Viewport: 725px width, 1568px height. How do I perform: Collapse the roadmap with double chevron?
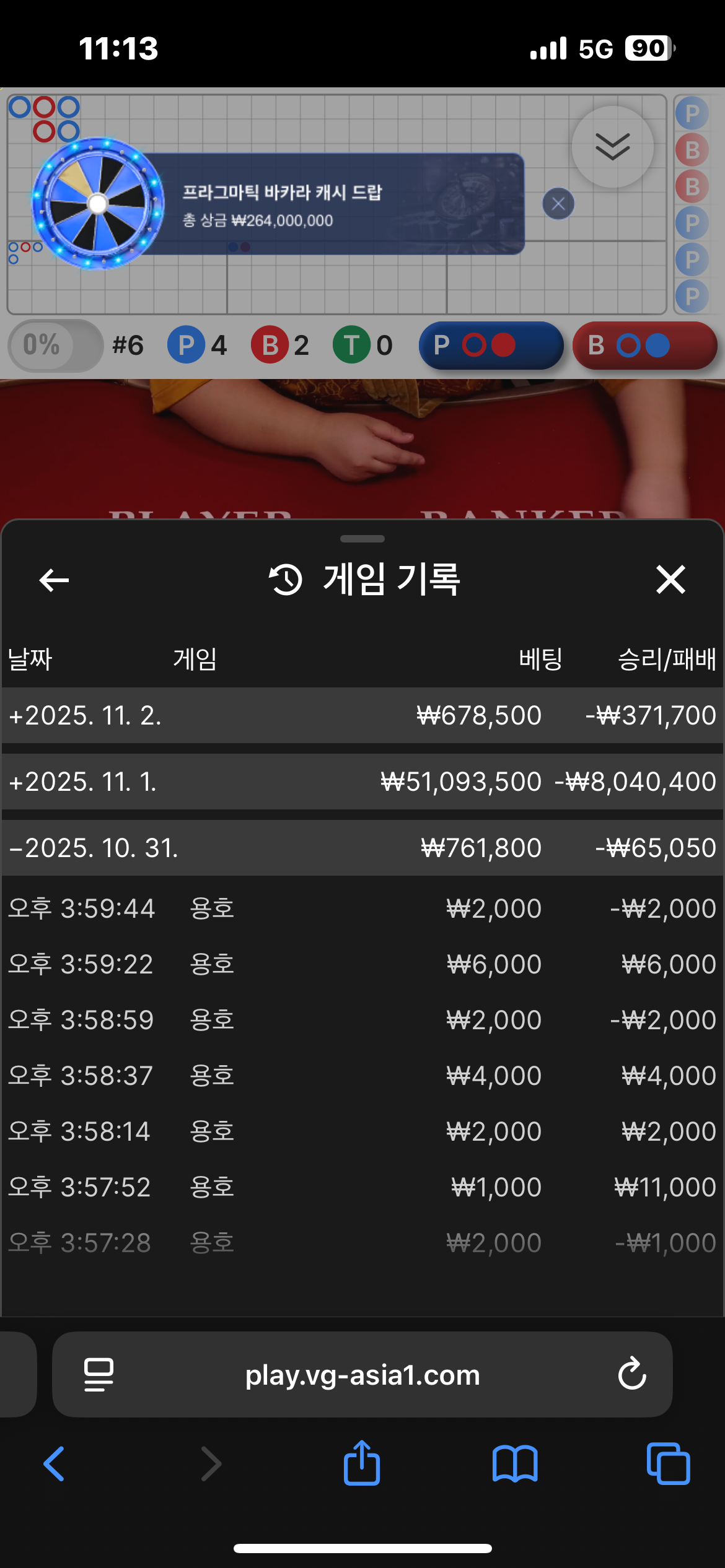click(612, 147)
